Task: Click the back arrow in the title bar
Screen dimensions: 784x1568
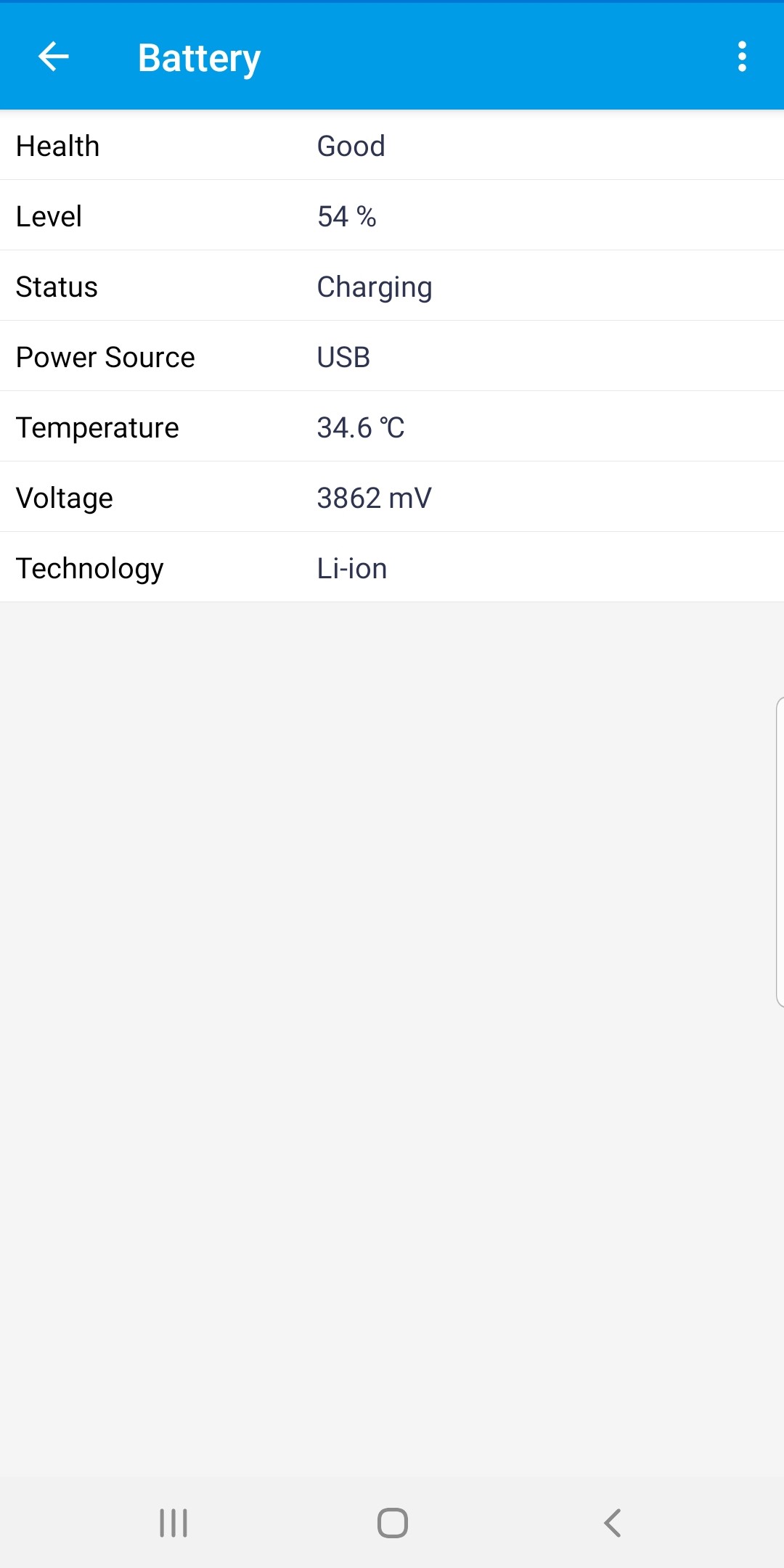Action: coord(54,57)
